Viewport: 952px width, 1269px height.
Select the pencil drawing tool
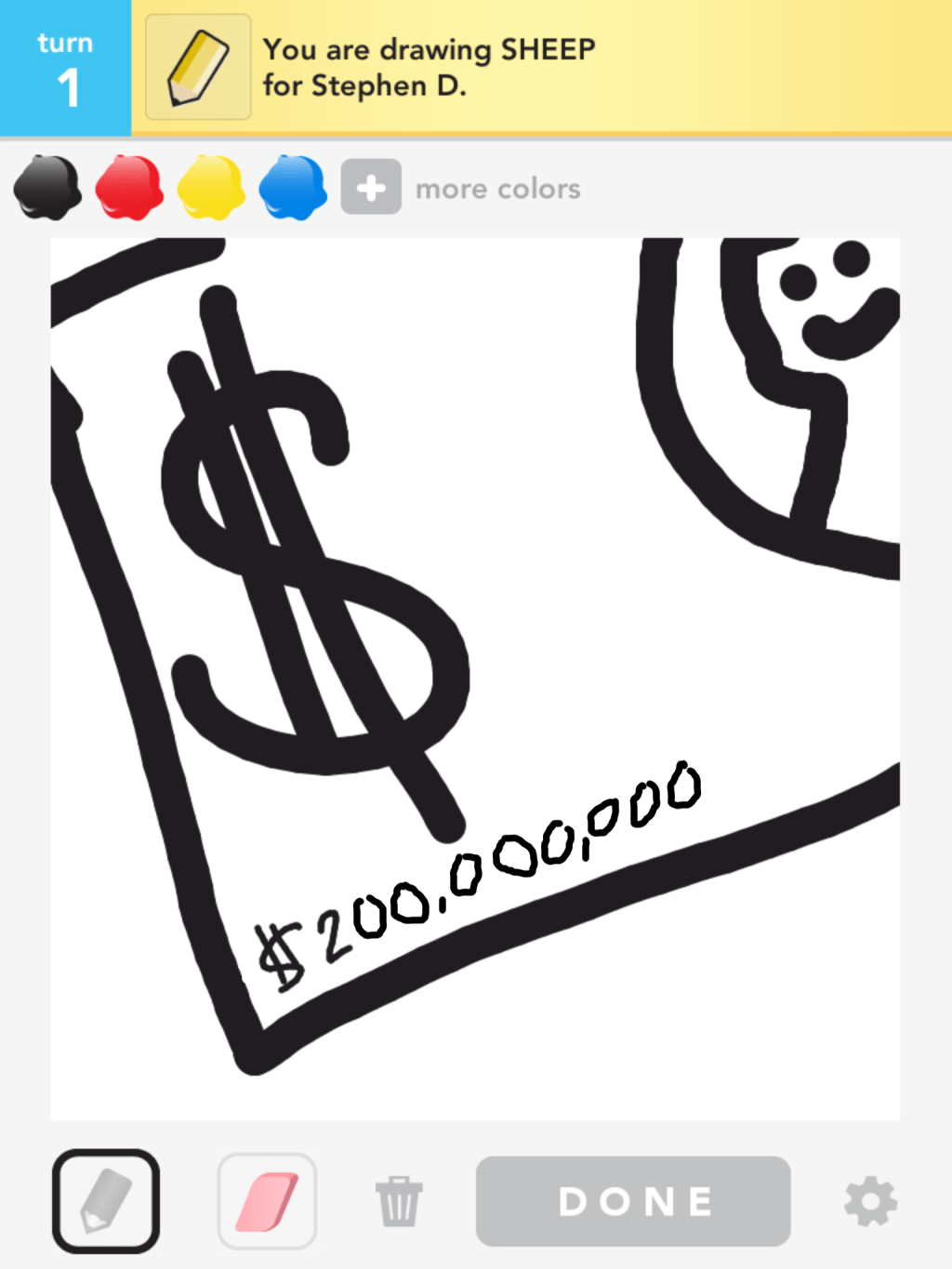[106, 1201]
